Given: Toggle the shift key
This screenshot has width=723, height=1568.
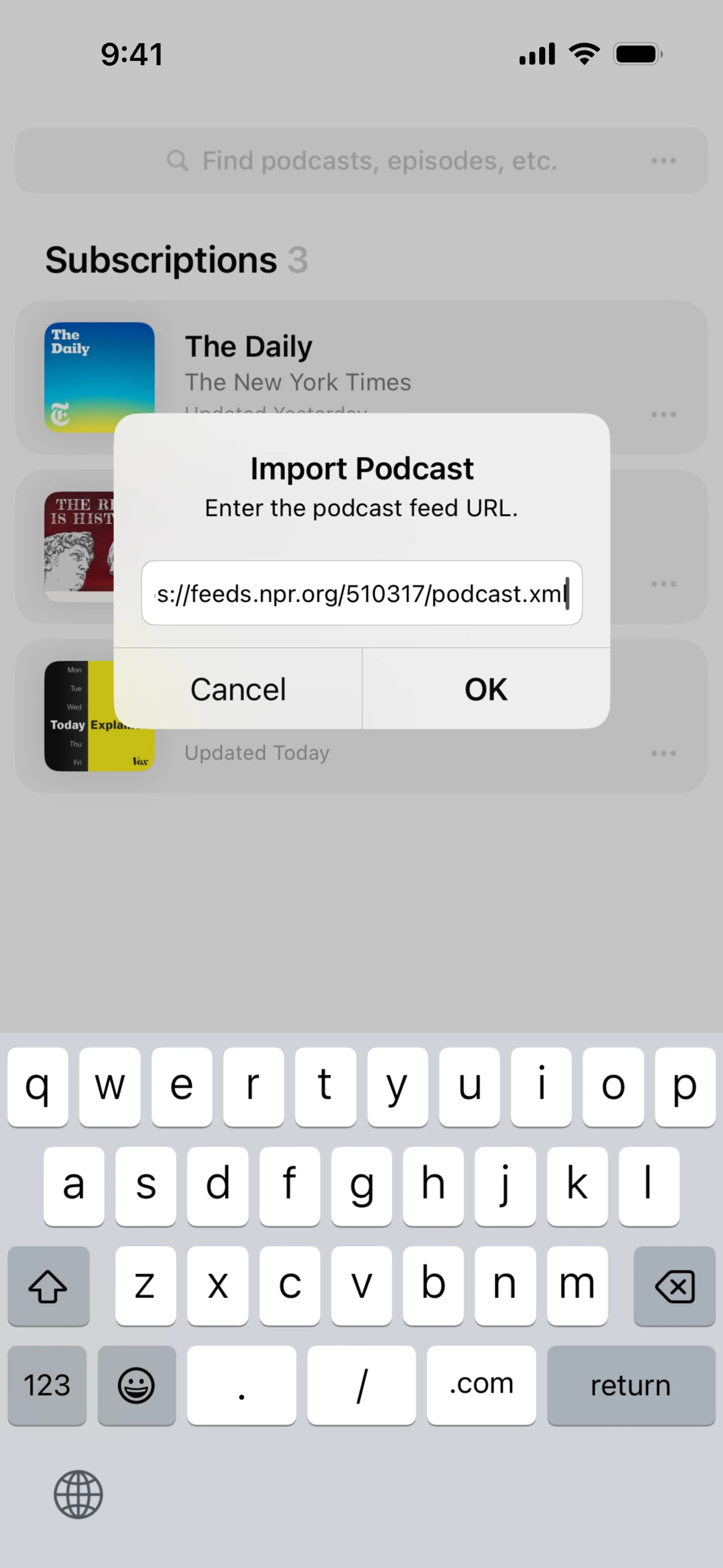Looking at the screenshot, I should tap(48, 1285).
